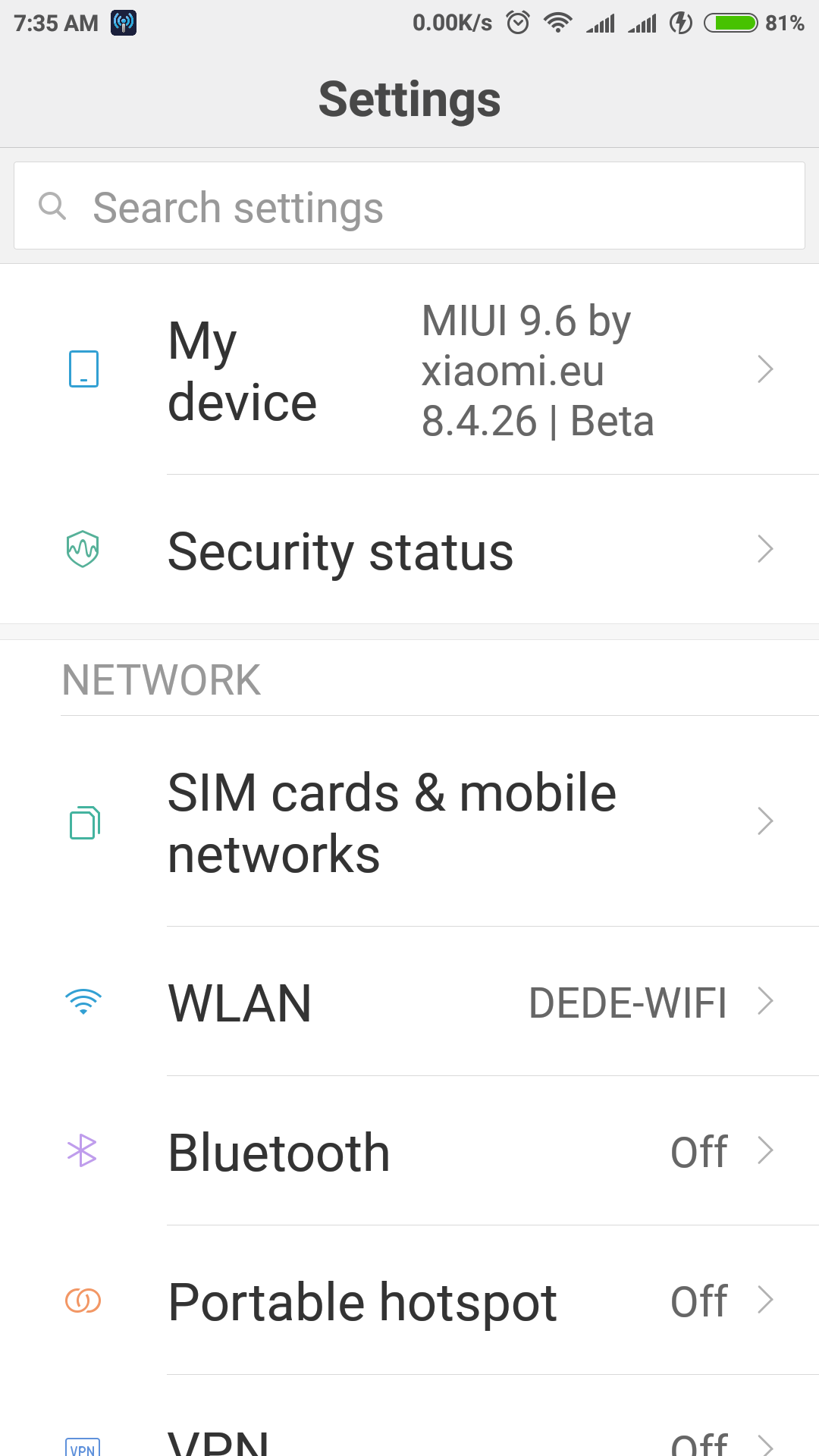This screenshot has width=819, height=1456.
Task: Open Security status
Action: [x=409, y=550]
